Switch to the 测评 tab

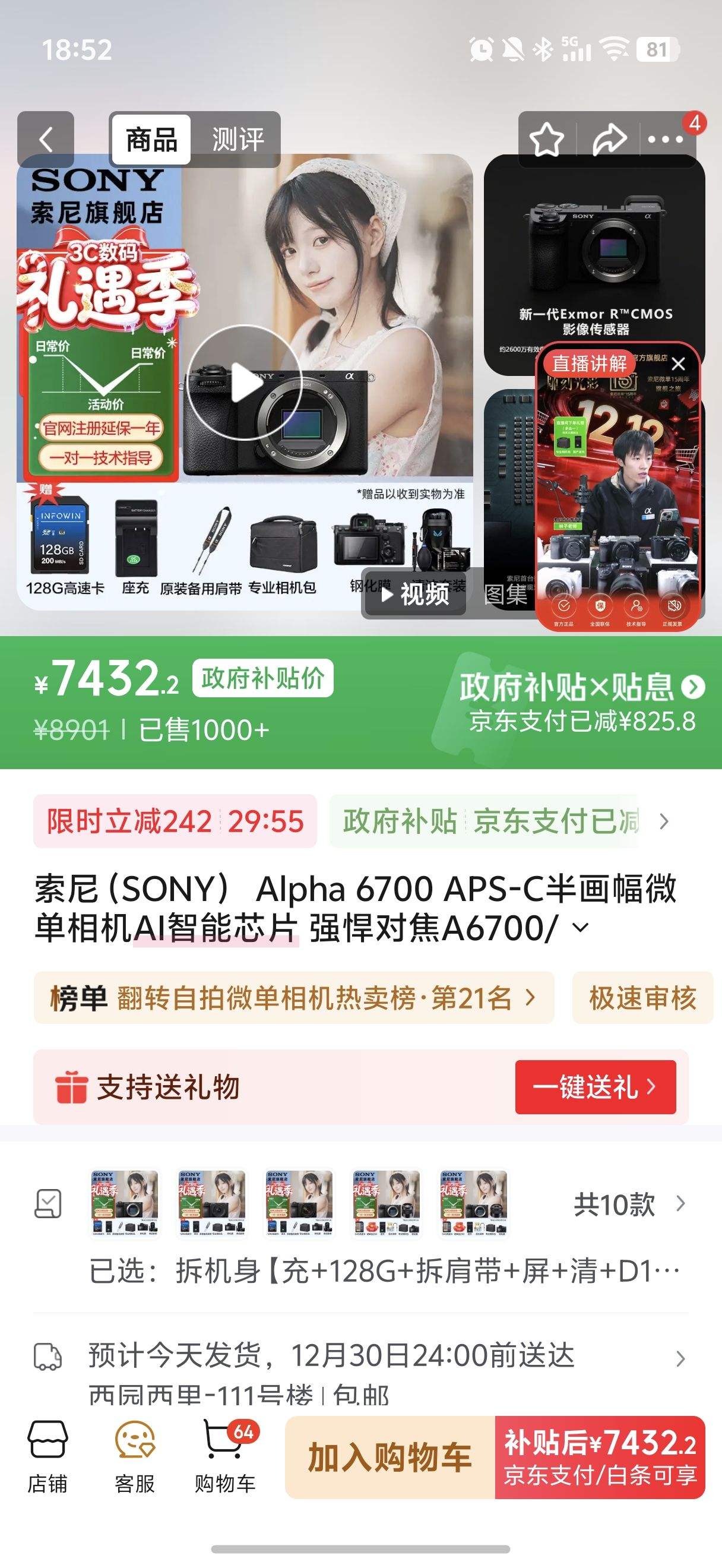pyautogui.click(x=237, y=139)
